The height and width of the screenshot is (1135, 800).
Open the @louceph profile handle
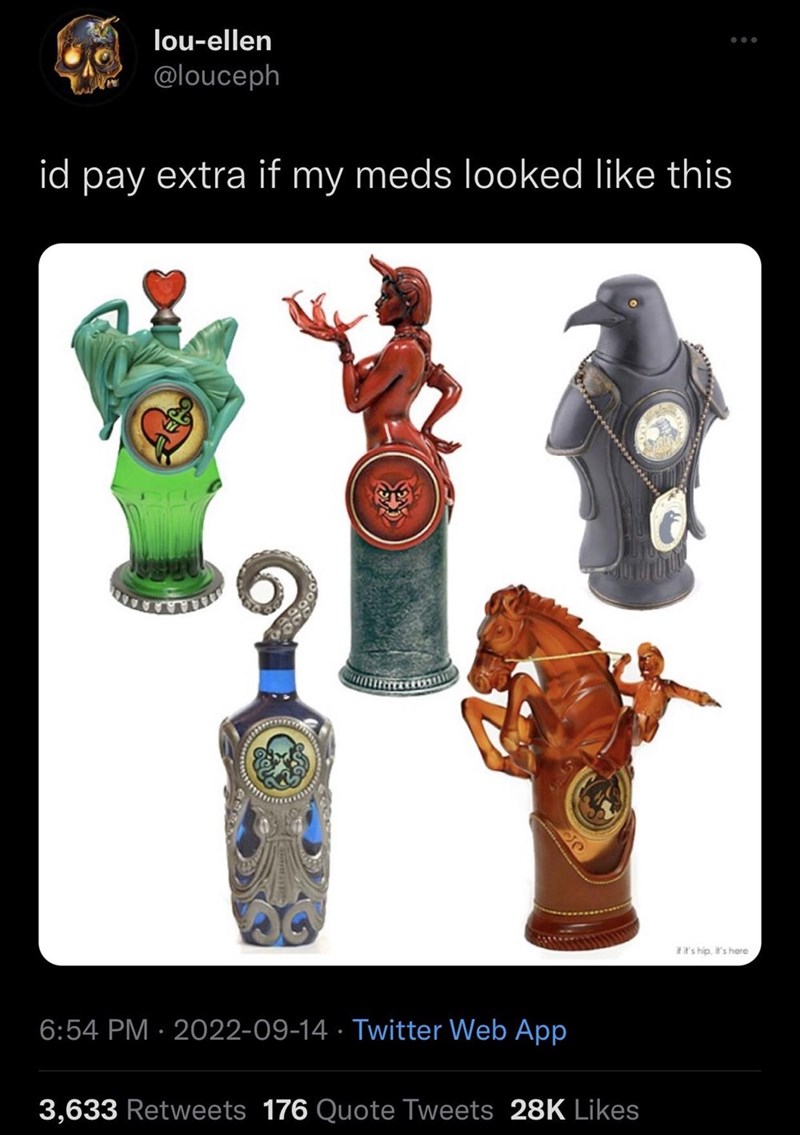coord(217,74)
